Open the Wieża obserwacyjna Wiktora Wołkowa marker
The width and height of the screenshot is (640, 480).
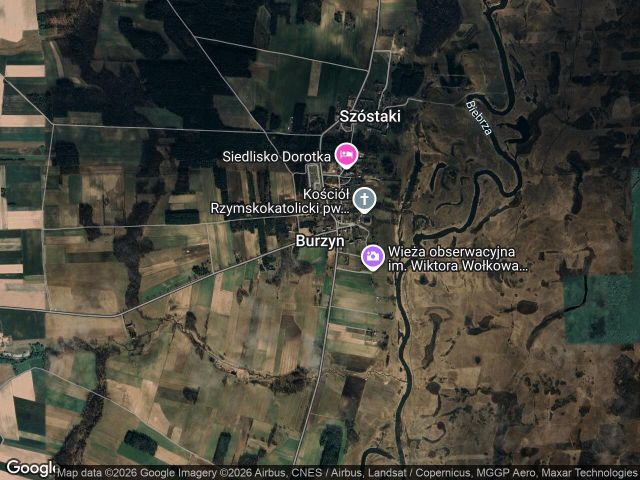coord(372,257)
